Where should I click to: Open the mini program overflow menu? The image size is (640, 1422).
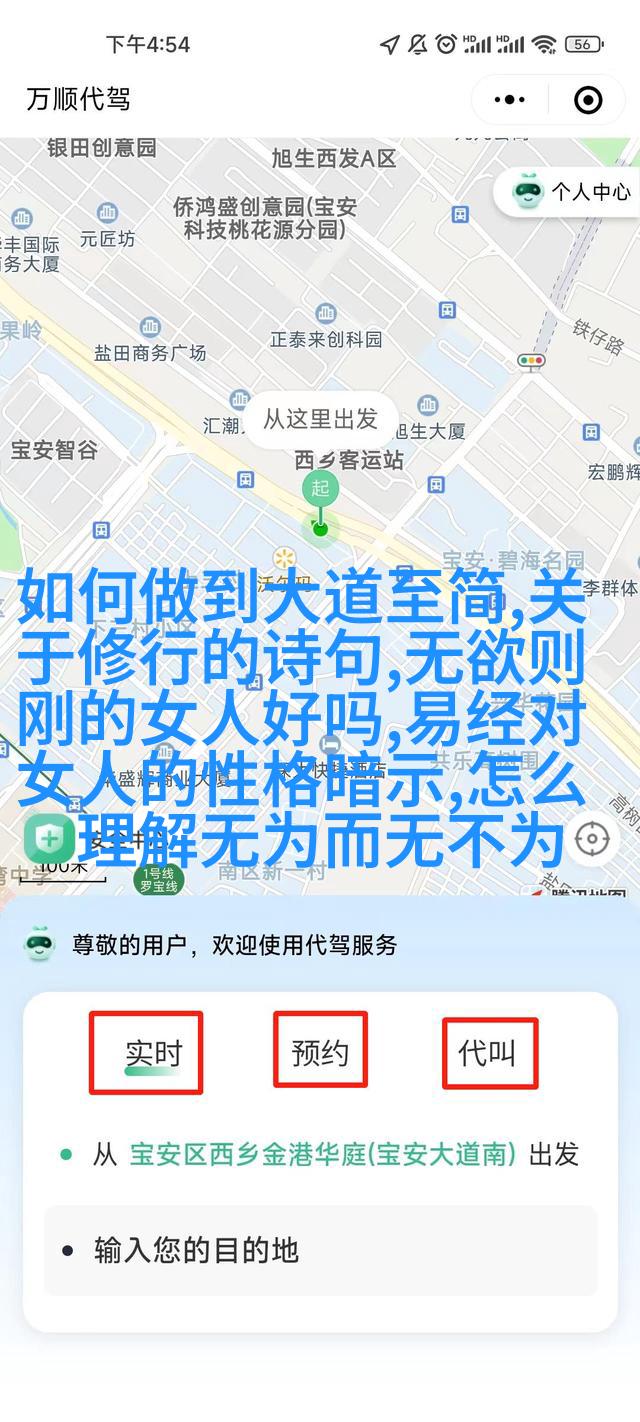click(509, 99)
